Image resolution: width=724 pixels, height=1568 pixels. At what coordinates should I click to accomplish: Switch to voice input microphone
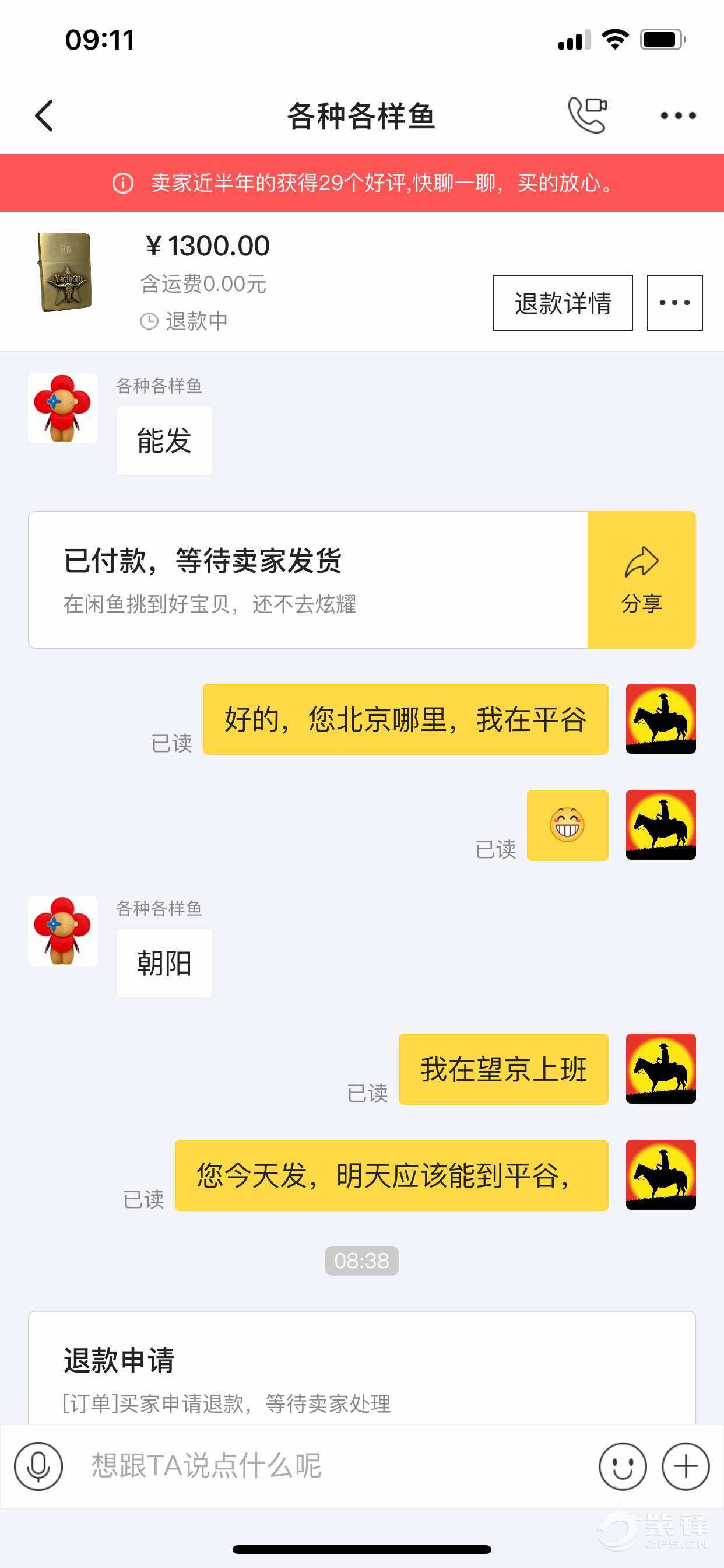pos(38,1466)
